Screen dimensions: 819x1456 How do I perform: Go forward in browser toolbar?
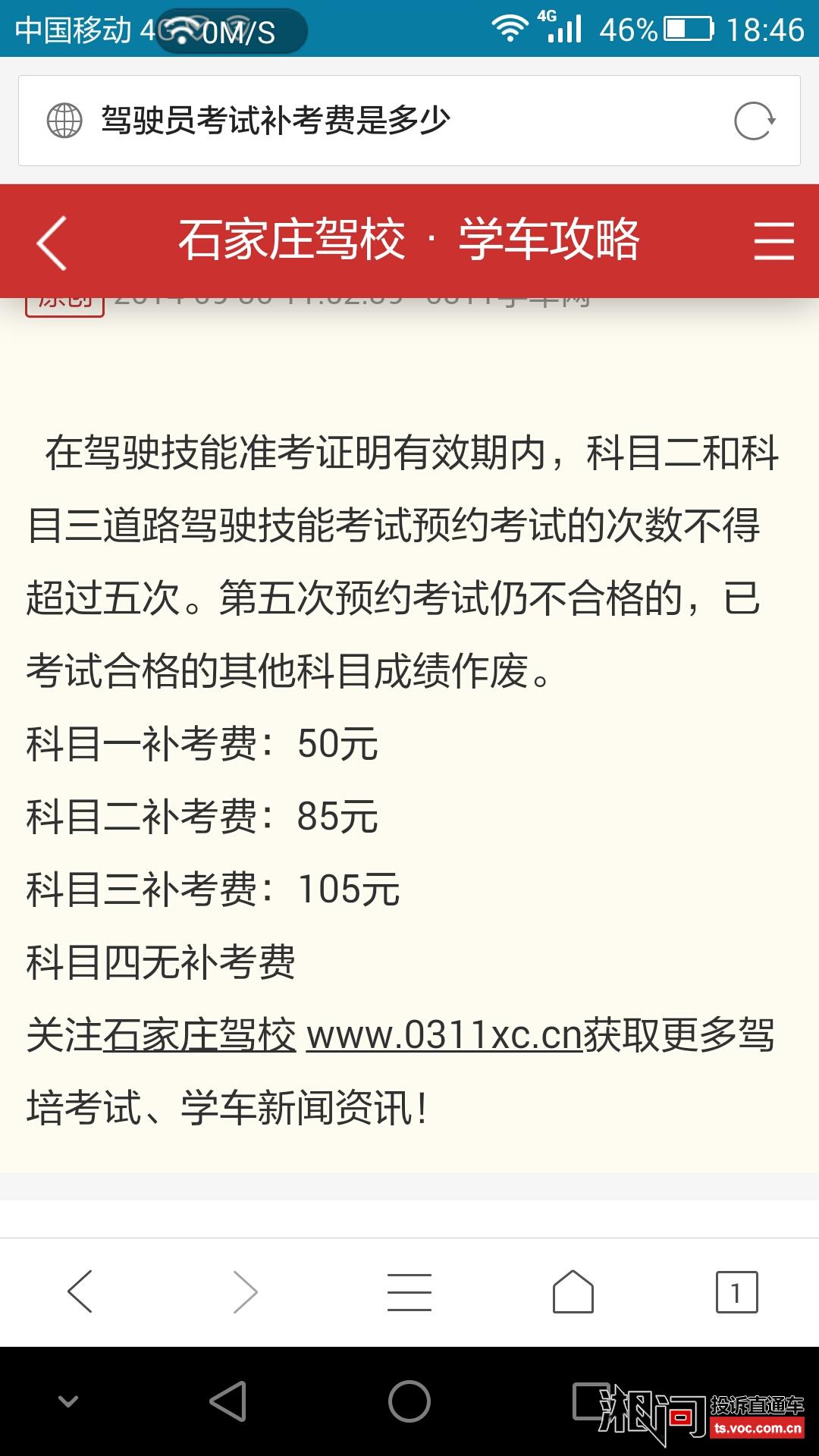point(245,1291)
